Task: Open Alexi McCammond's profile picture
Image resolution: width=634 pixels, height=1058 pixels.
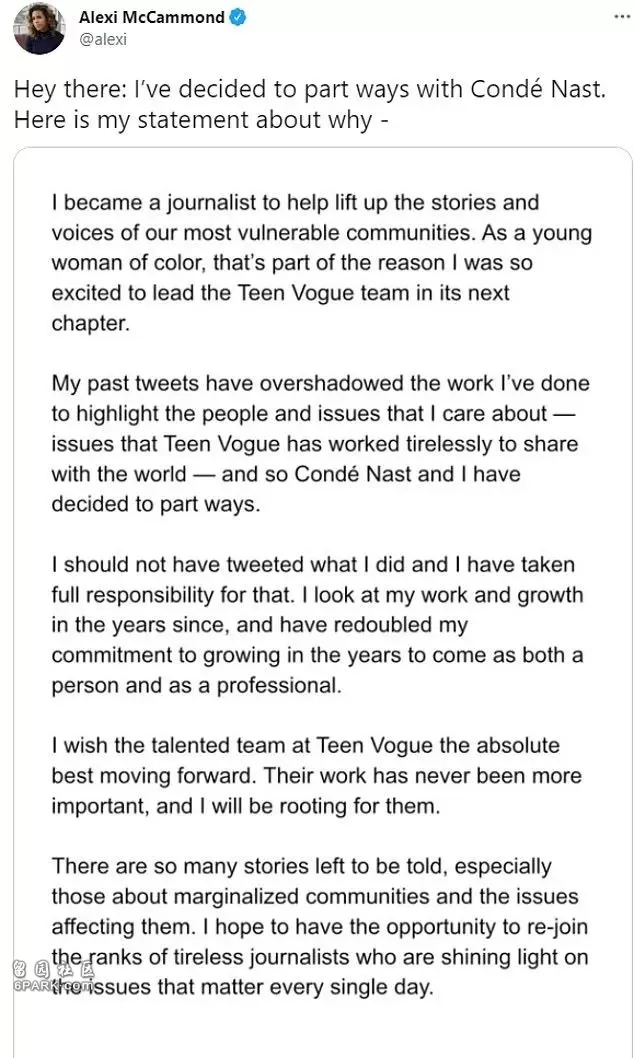Action: (x=40, y=29)
